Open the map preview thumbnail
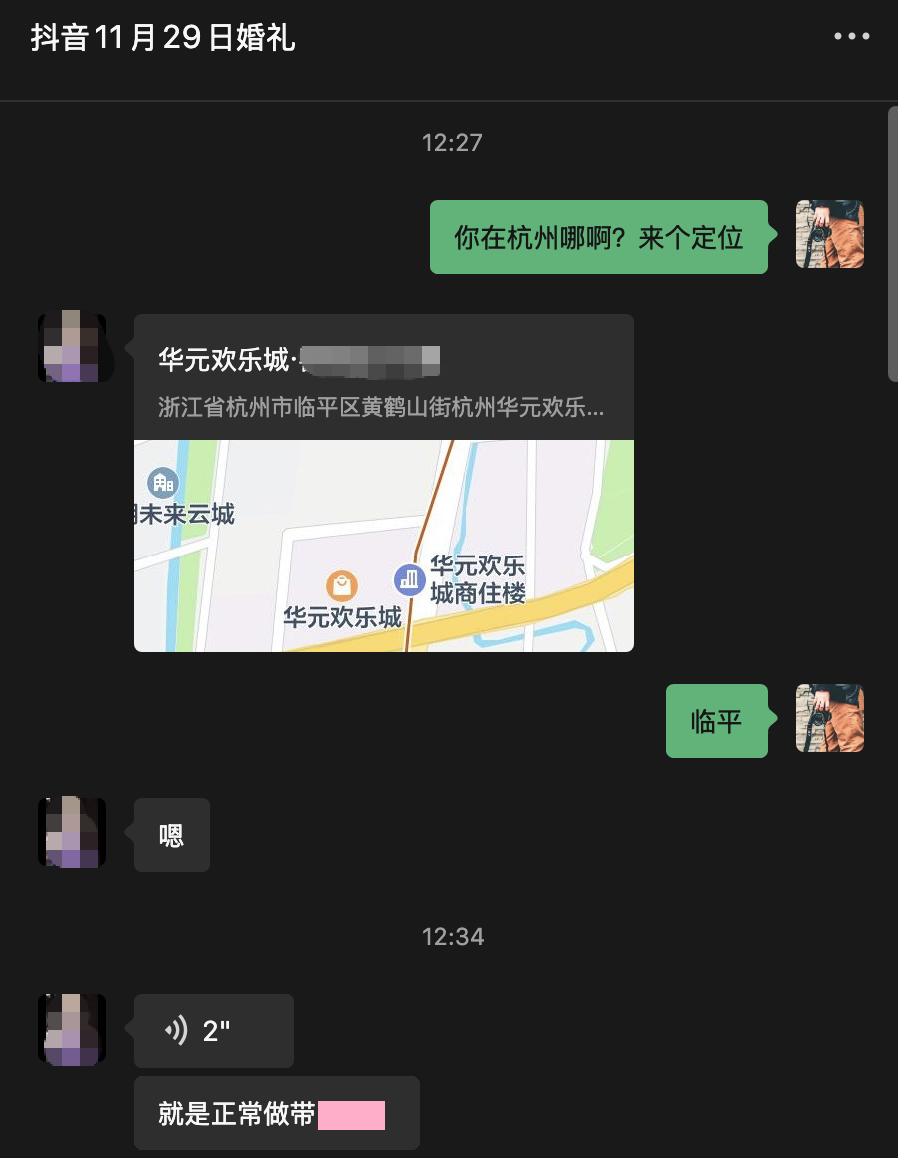Viewport: 898px width, 1158px height. (384, 546)
